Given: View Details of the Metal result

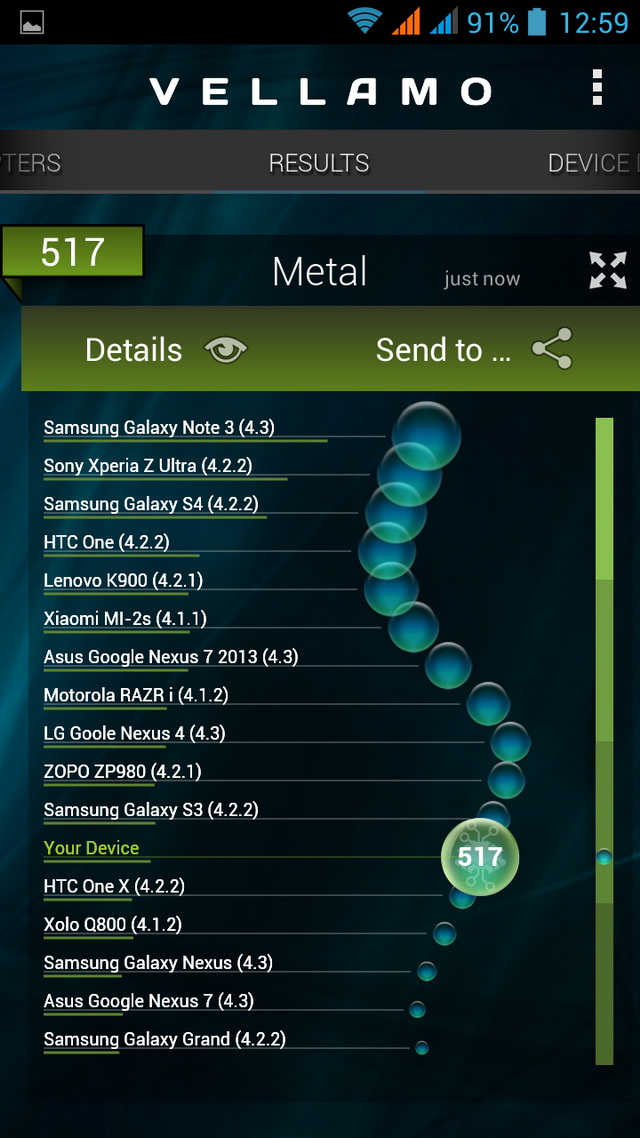Looking at the screenshot, I should [165, 350].
